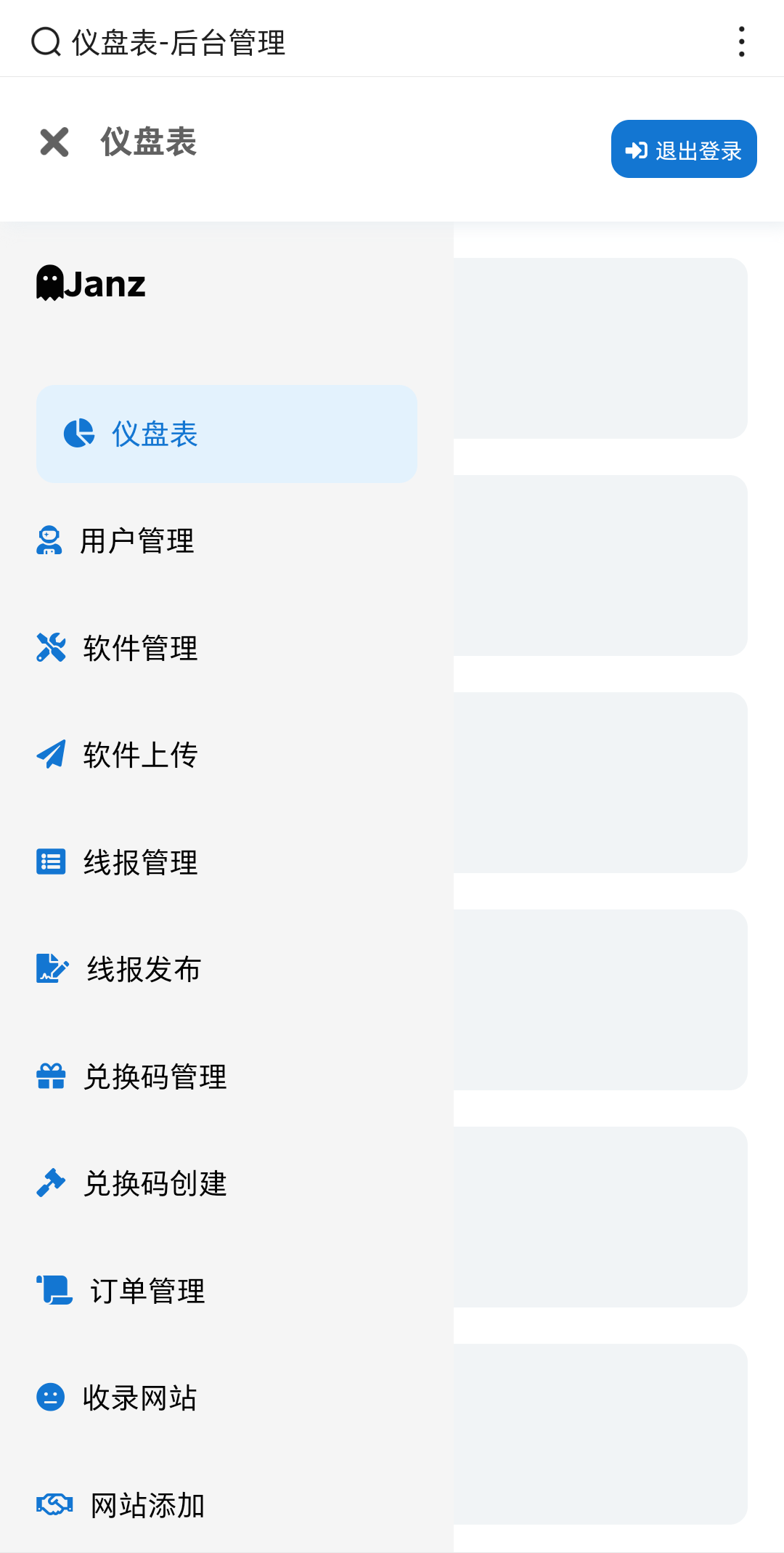Close the side drawer with the X
784x1553 pixels.
(x=54, y=142)
